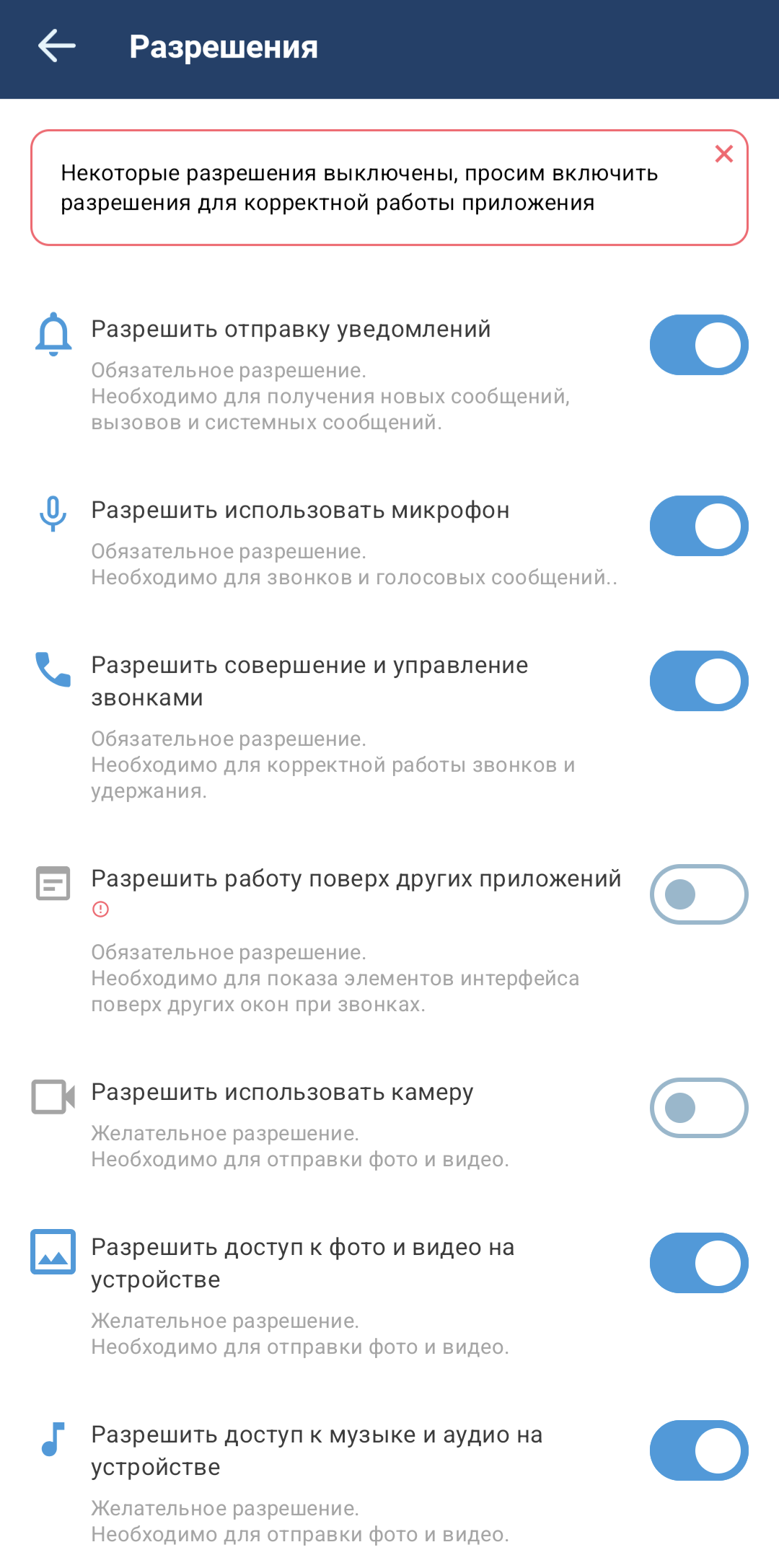The width and height of the screenshot is (779, 1568).
Task: Turn on the camera permission switch
Action: coord(698,1108)
